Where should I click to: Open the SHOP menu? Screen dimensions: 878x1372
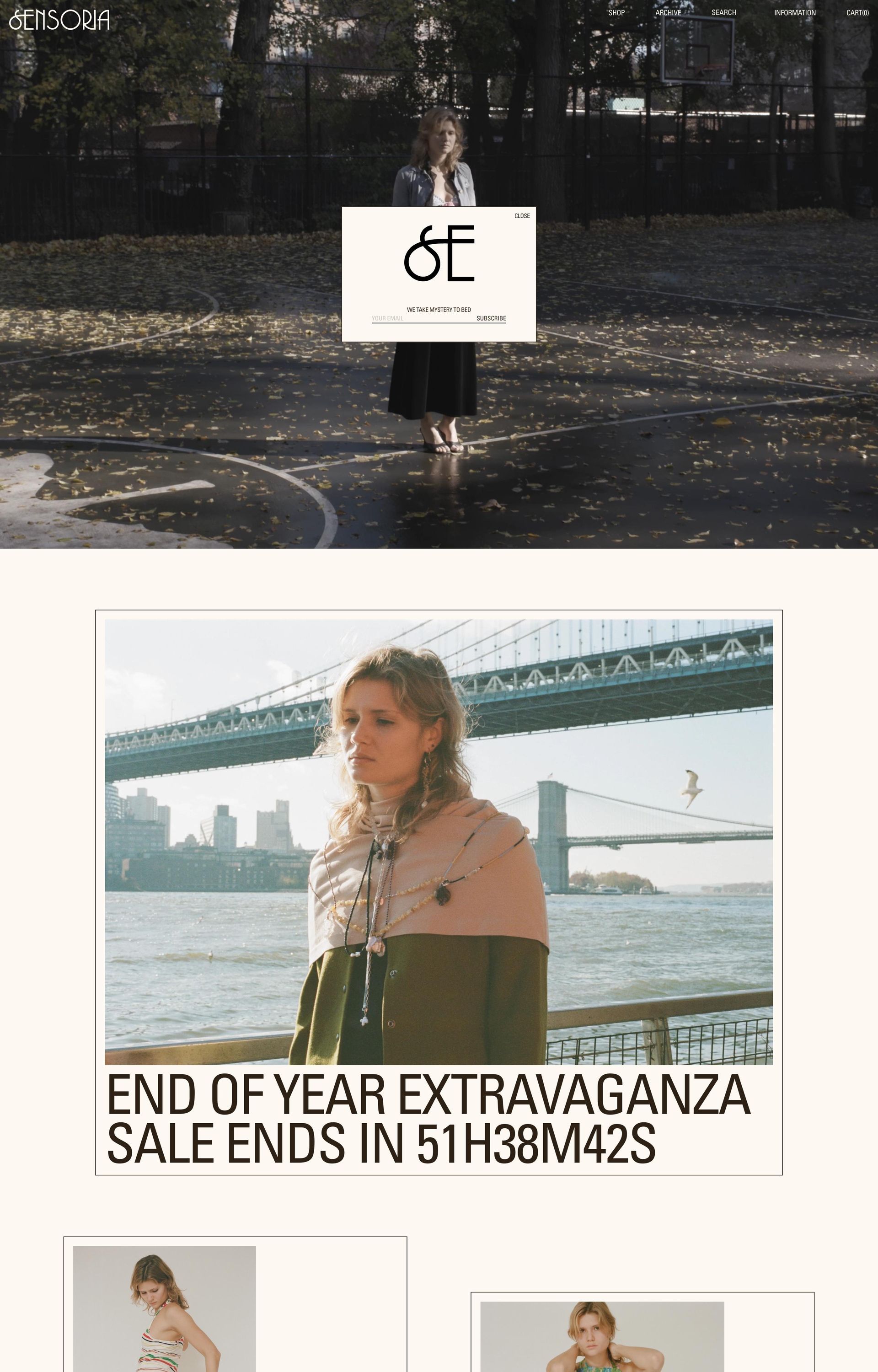(x=616, y=12)
